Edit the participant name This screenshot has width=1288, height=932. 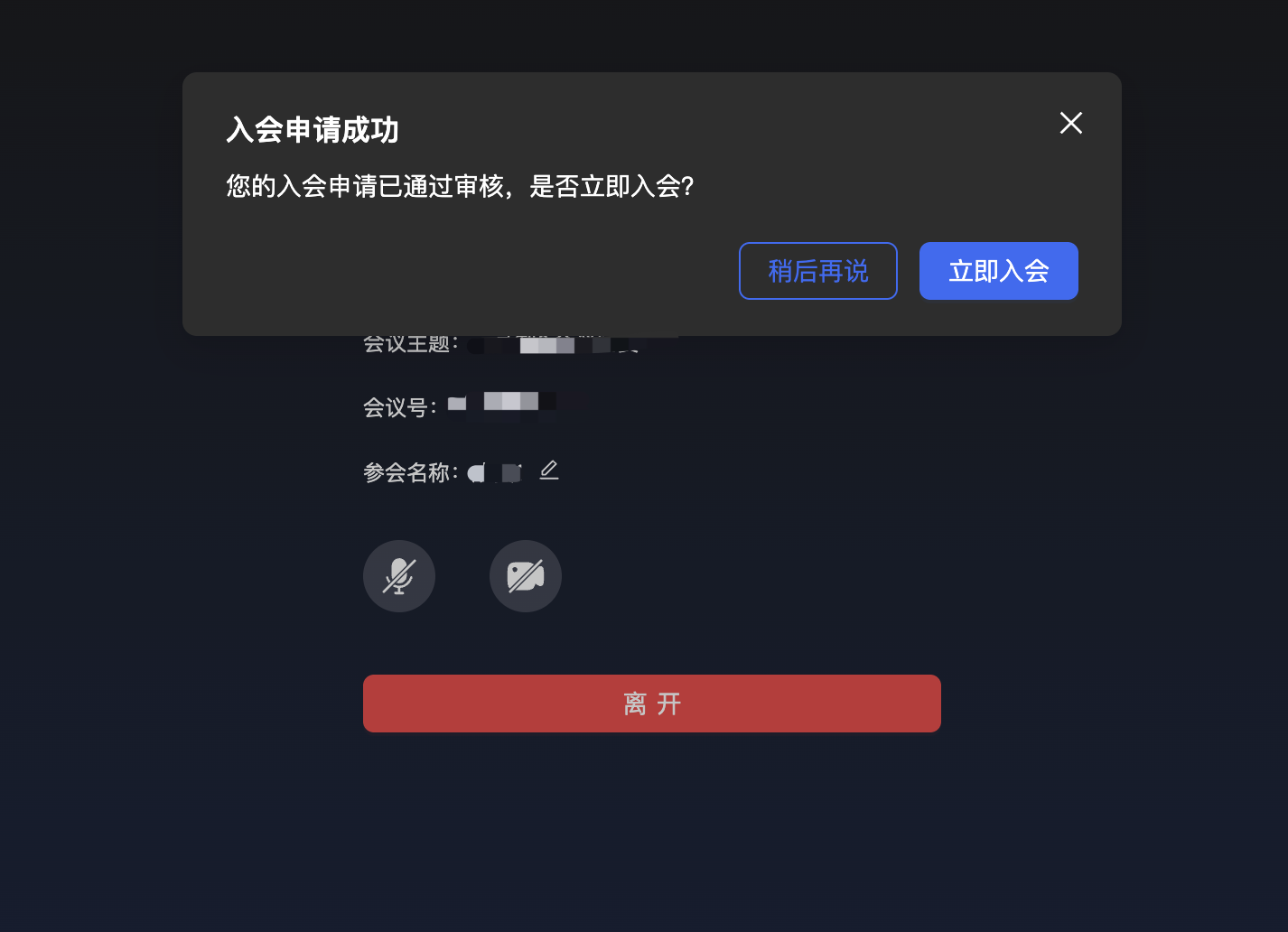coord(549,471)
